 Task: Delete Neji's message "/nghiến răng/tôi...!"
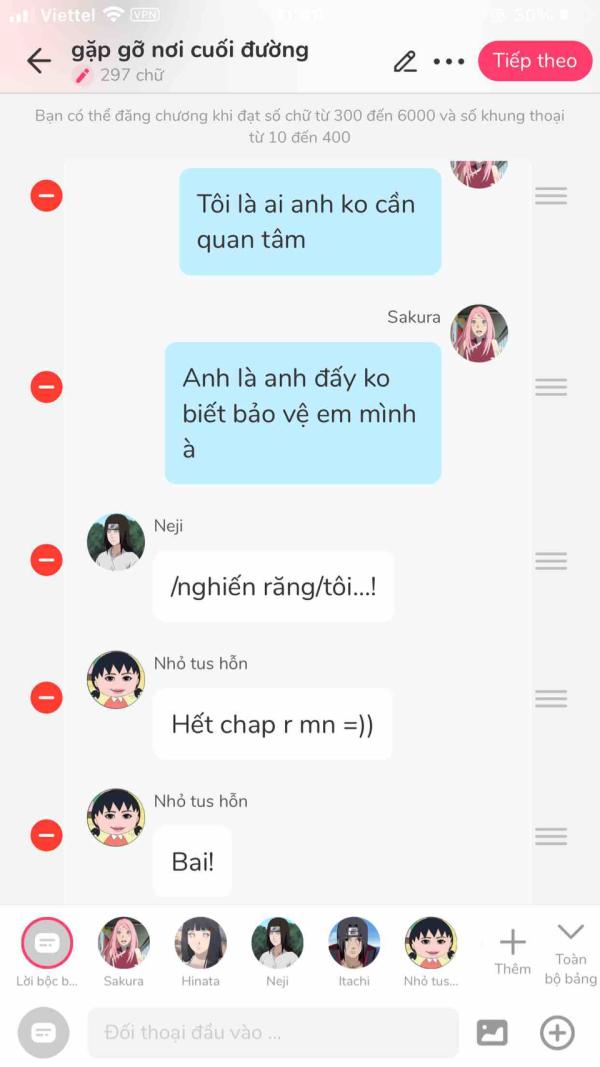[46, 560]
